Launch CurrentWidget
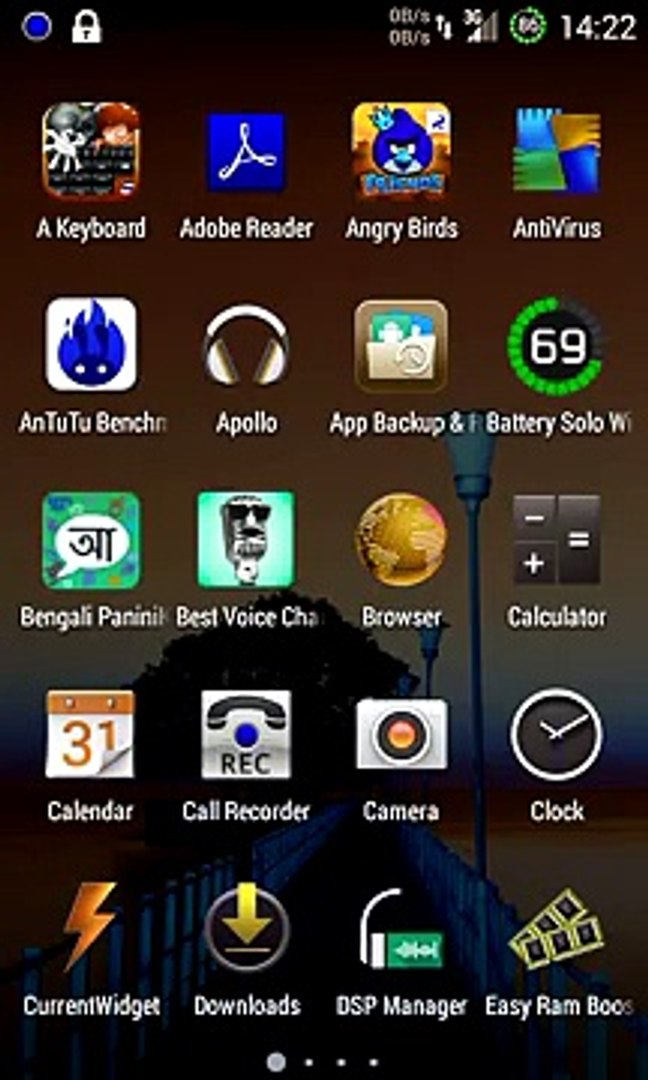Image resolution: width=648 pixels, height=1080 pixels. tap(91, 930)
